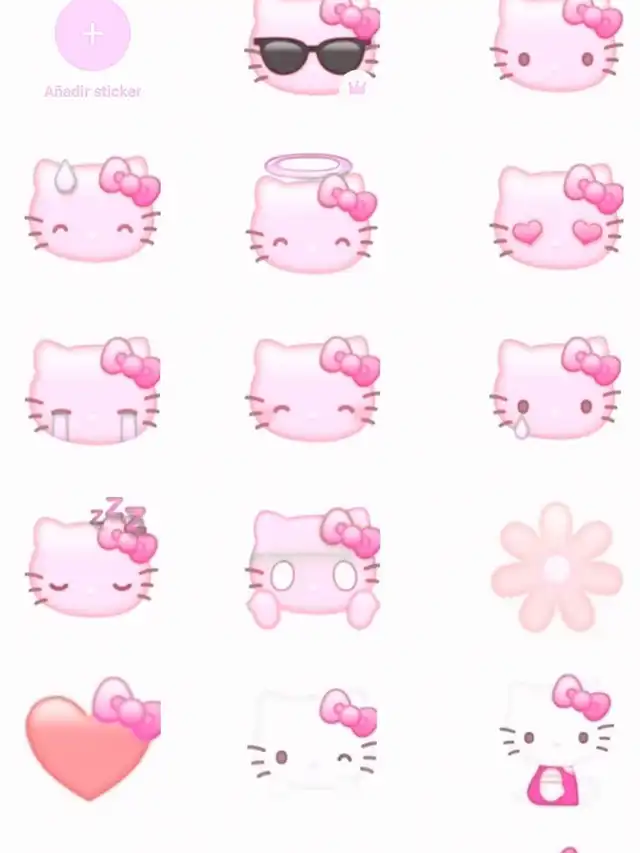Select the Hello Kitty with raised paws sticker
The width and height of the screenshot is (640, 853).
pyautogui.click(x=313, y=568)
